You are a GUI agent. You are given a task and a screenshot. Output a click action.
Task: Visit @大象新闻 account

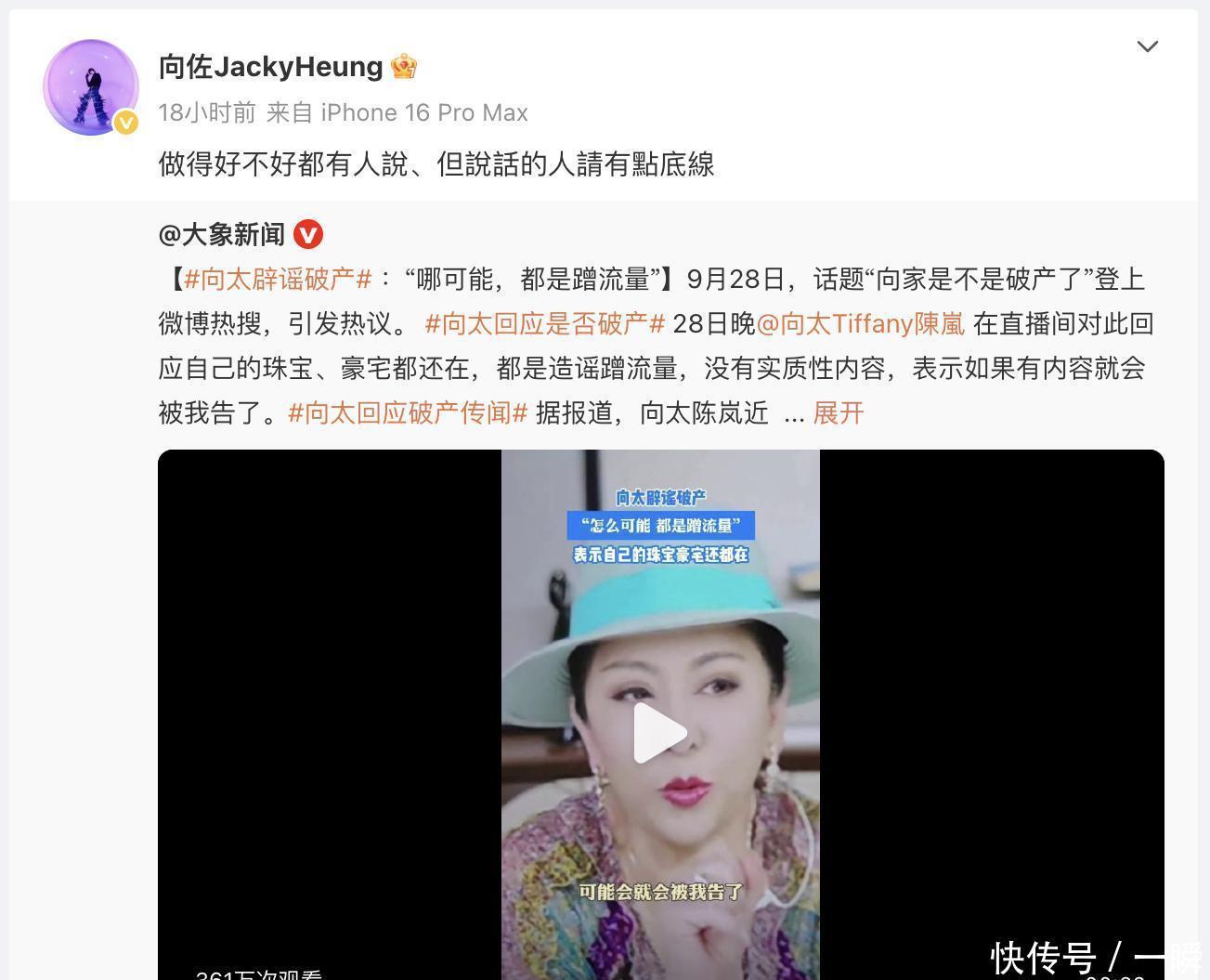(222, 234)
